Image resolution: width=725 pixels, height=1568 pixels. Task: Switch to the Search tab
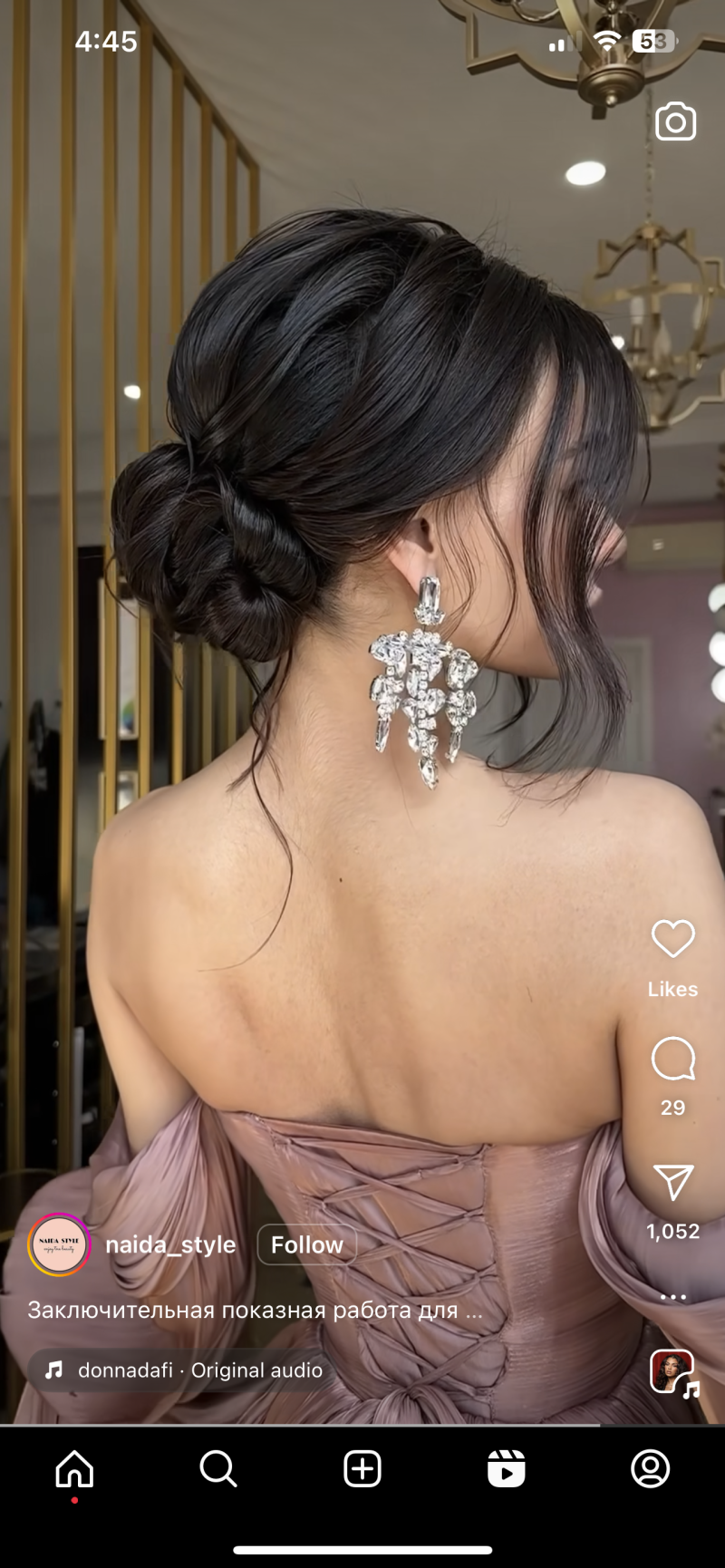(x=218, y=1469)
